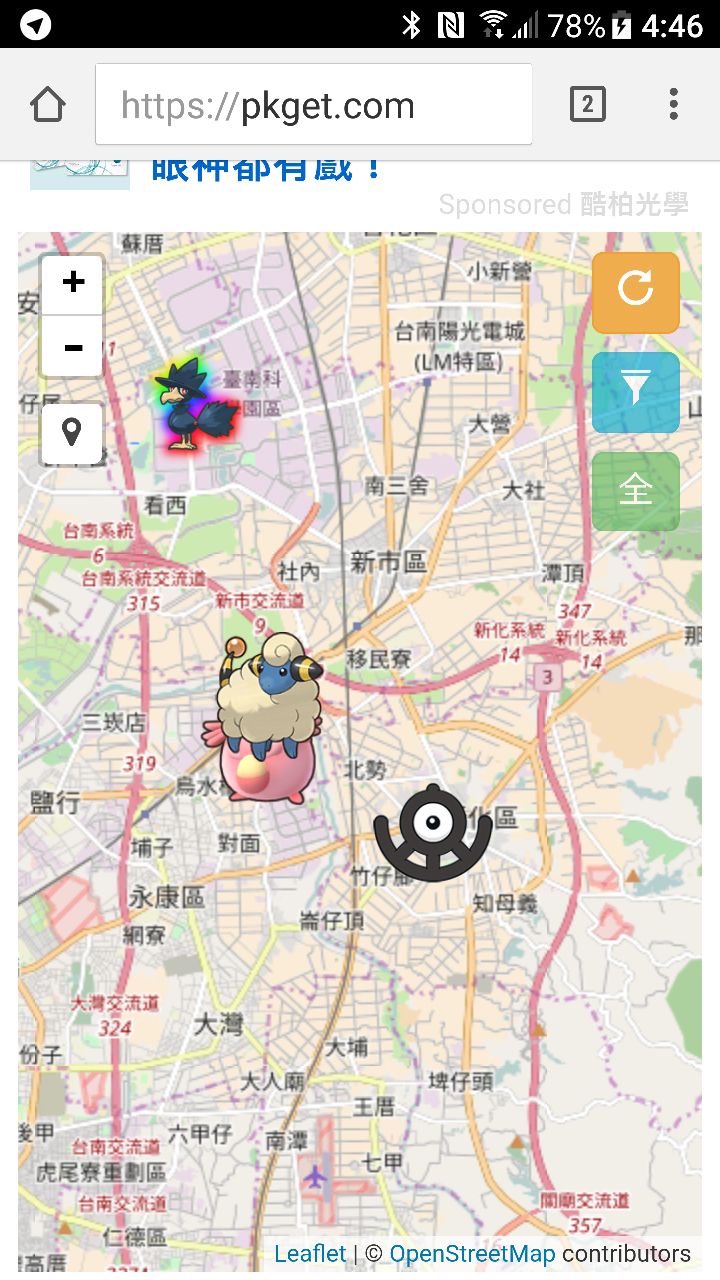720x1280 pixels.
Task: Open the browser overflow menu
Action: 673,104
